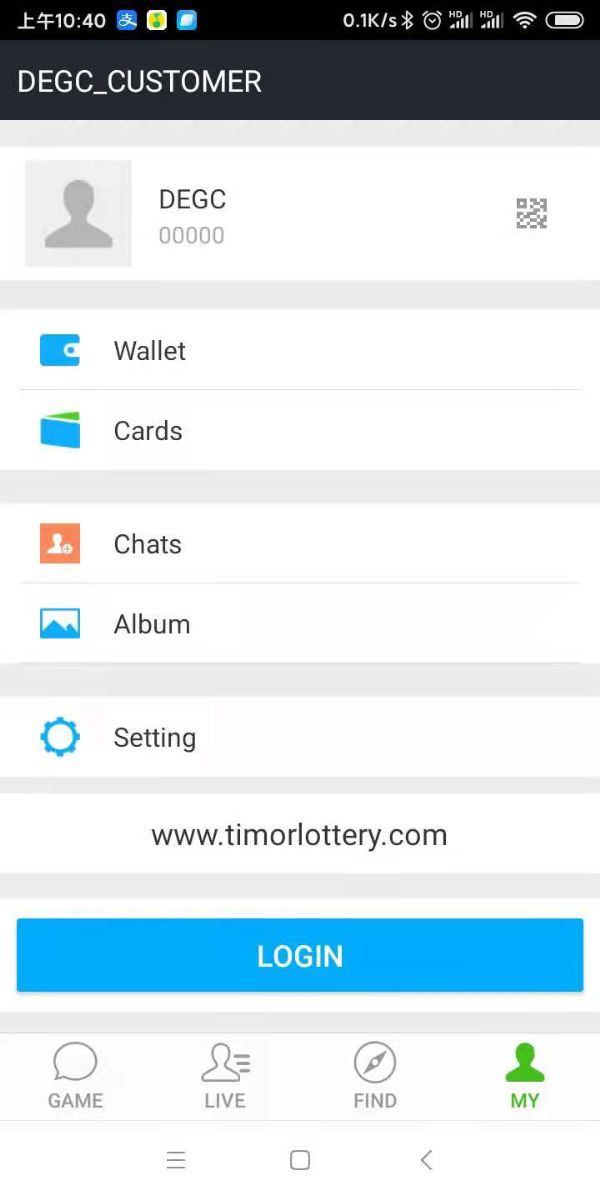Select the MY tab

pos(524,1076)
